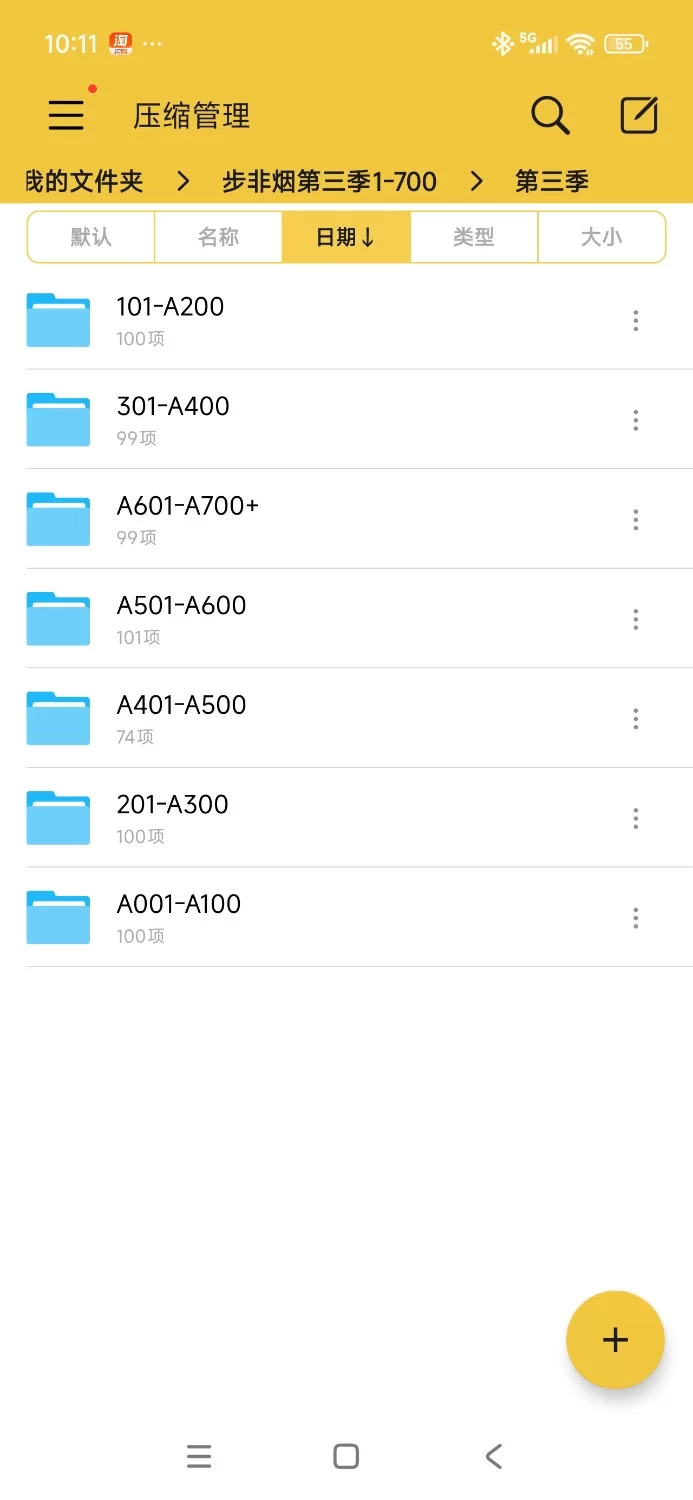This screenshot has width=693, height=1500.
Task: Tap the edit pencil icon
Action: (639, 116)
